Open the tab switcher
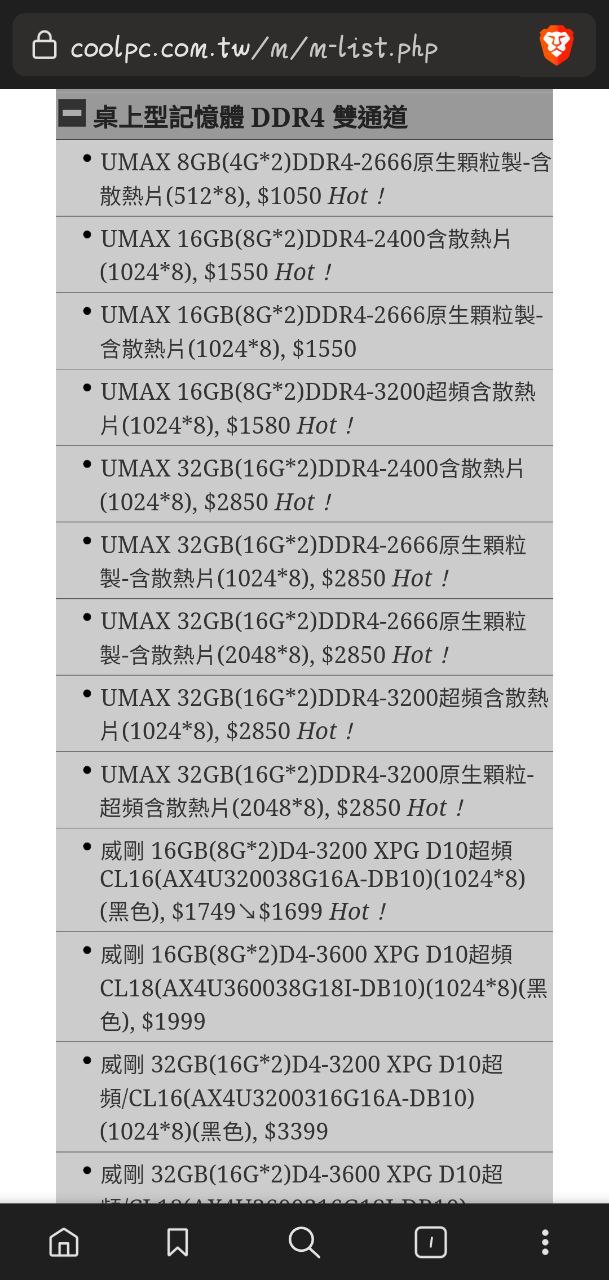The height and width of the screenshot is (1280, 609). pos(430,1242)
